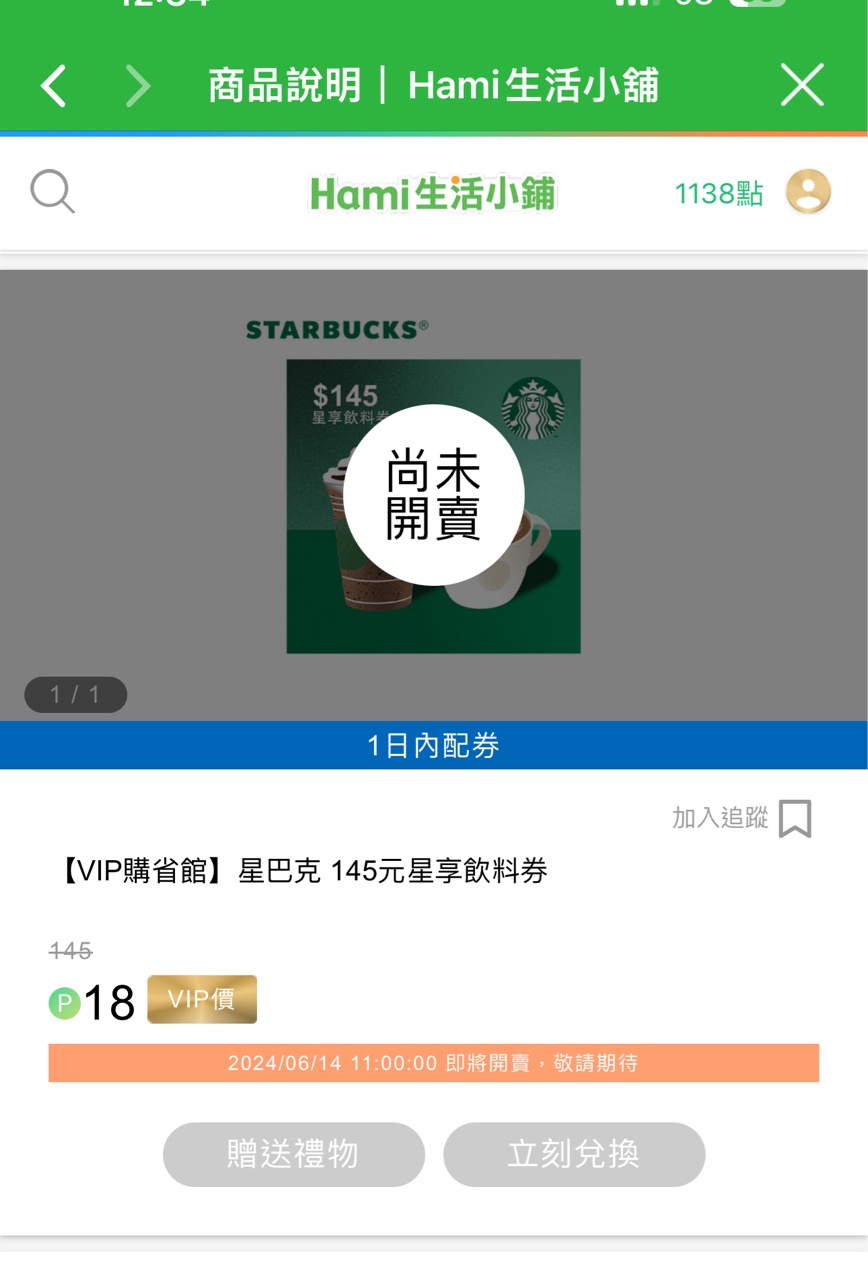Close the Hami生活小舖 web view
The image size is (868, 1280).
[801, 86]
